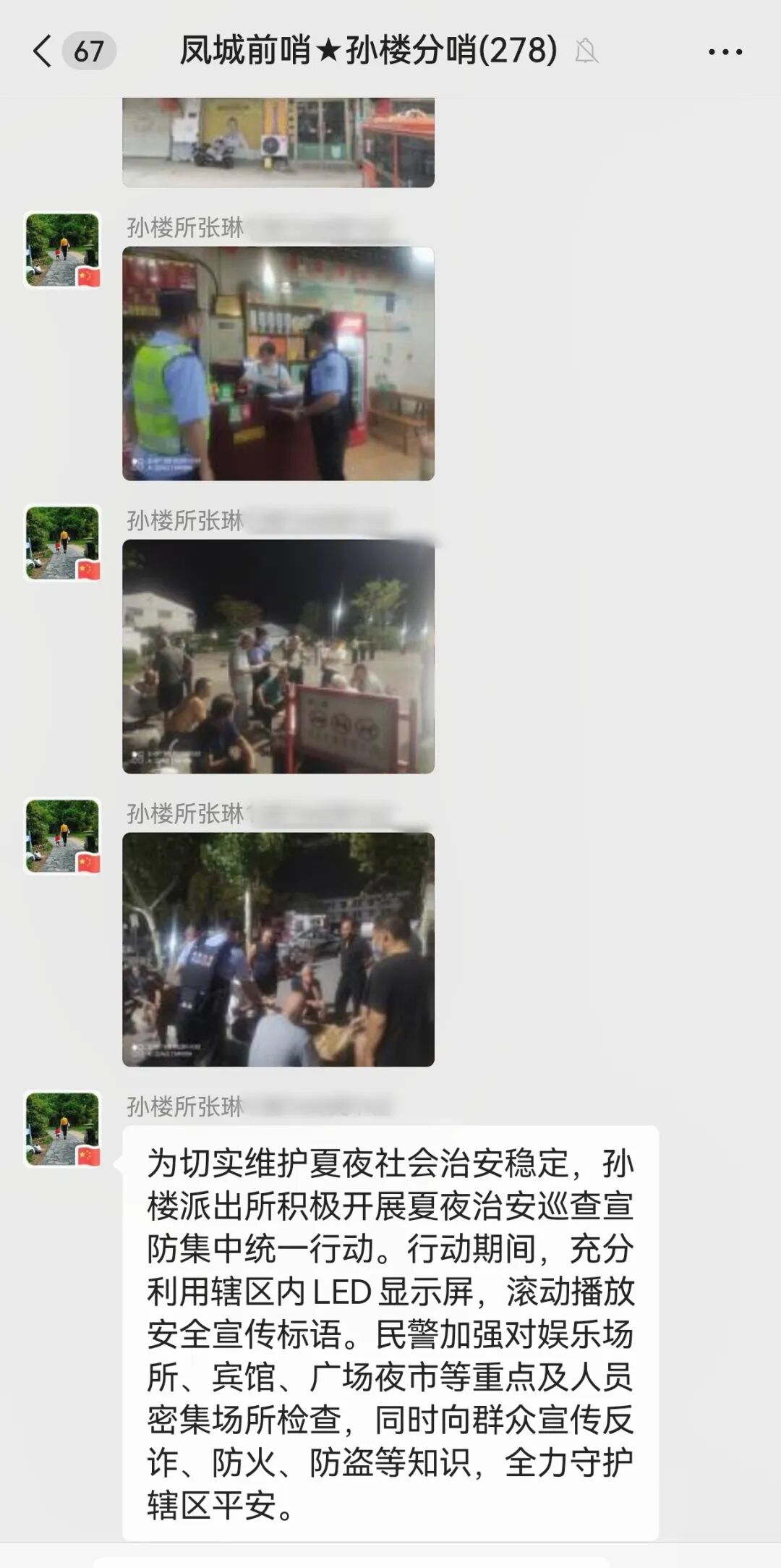This screenshot has width=781, height=1568.
Task: Open the photo of officers inside the shop
Action: coord(278,363)
